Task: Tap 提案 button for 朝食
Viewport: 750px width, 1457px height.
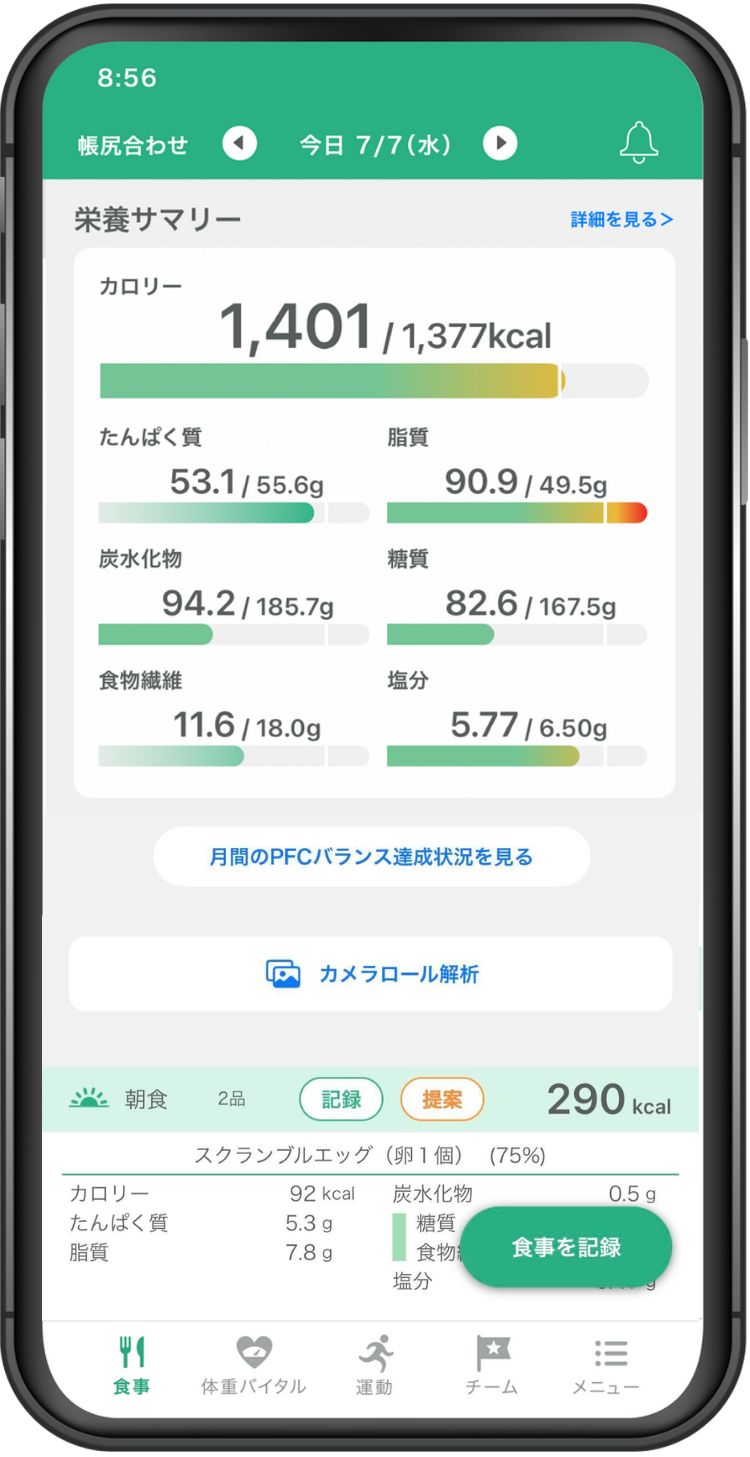Action: pyautogui.click(x=442, y=1100)
